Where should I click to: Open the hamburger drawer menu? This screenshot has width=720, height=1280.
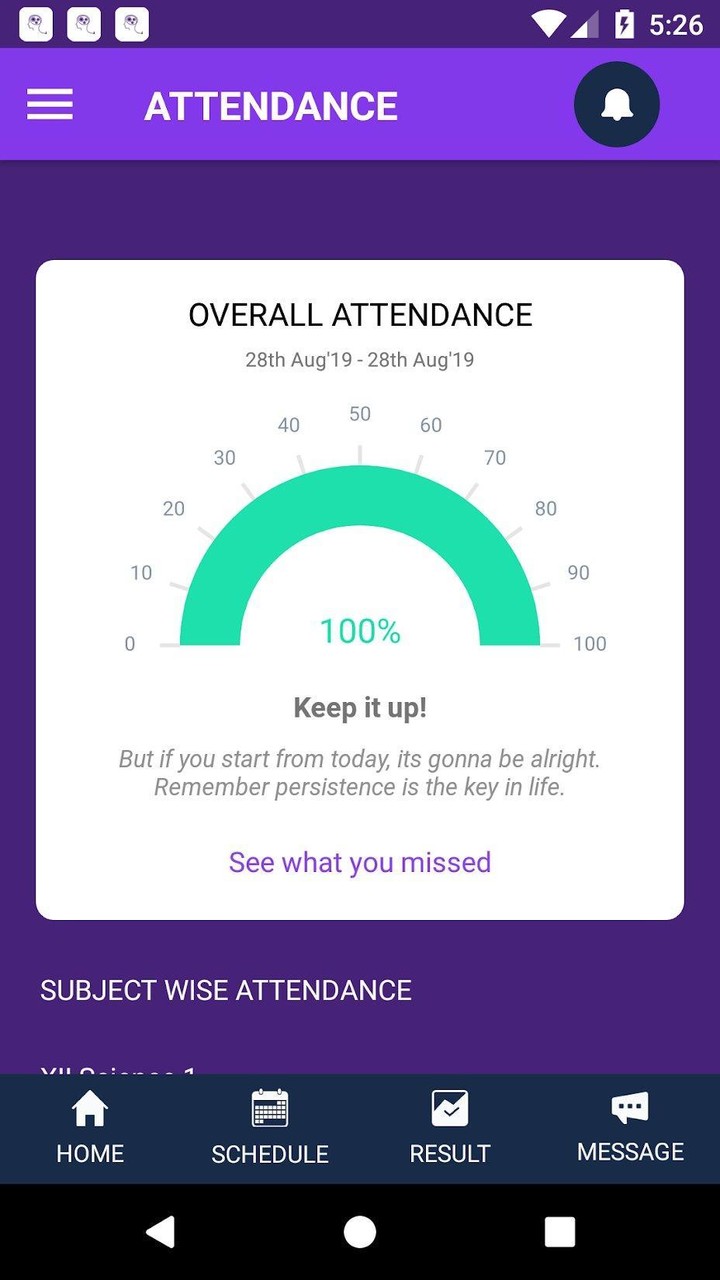[50, 105]
